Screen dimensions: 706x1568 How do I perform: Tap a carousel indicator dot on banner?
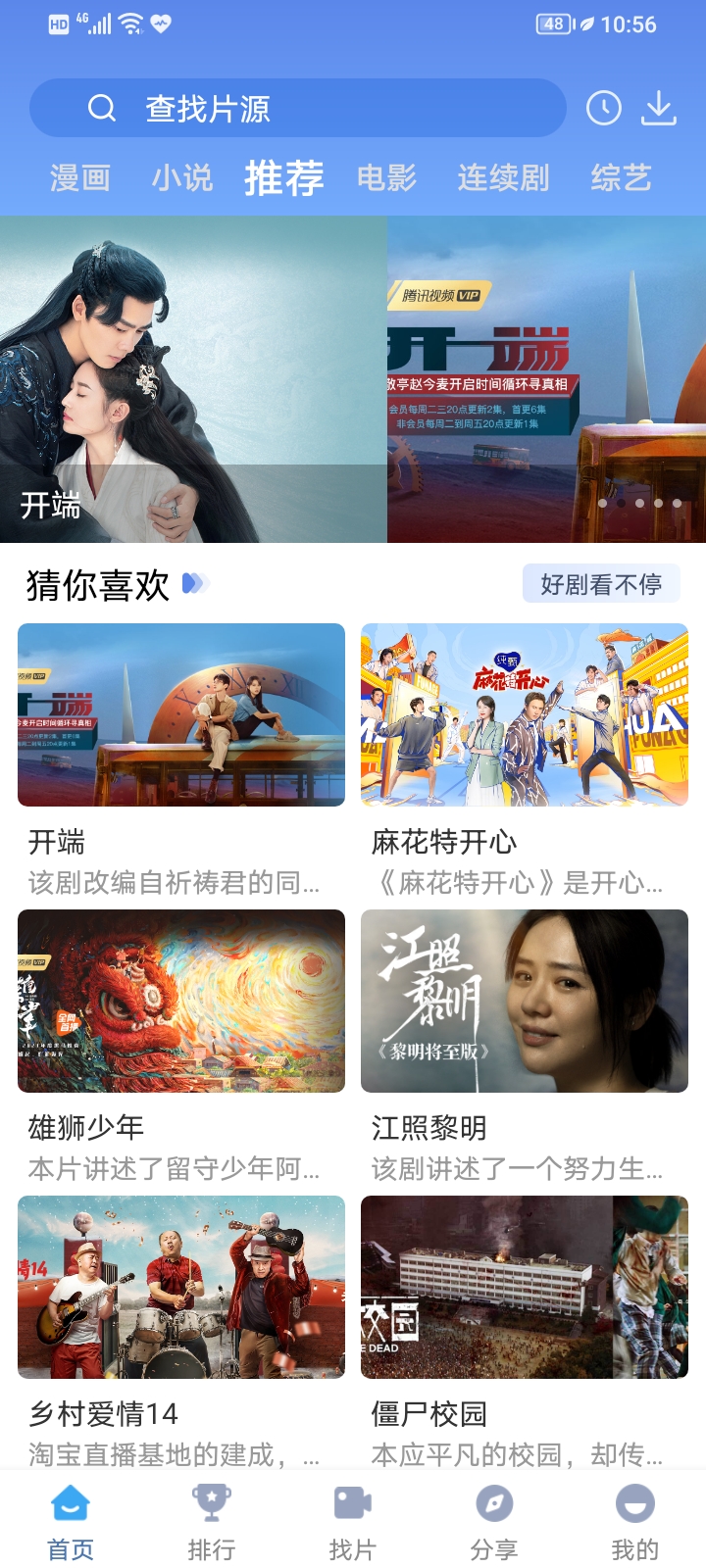[638, 502]
